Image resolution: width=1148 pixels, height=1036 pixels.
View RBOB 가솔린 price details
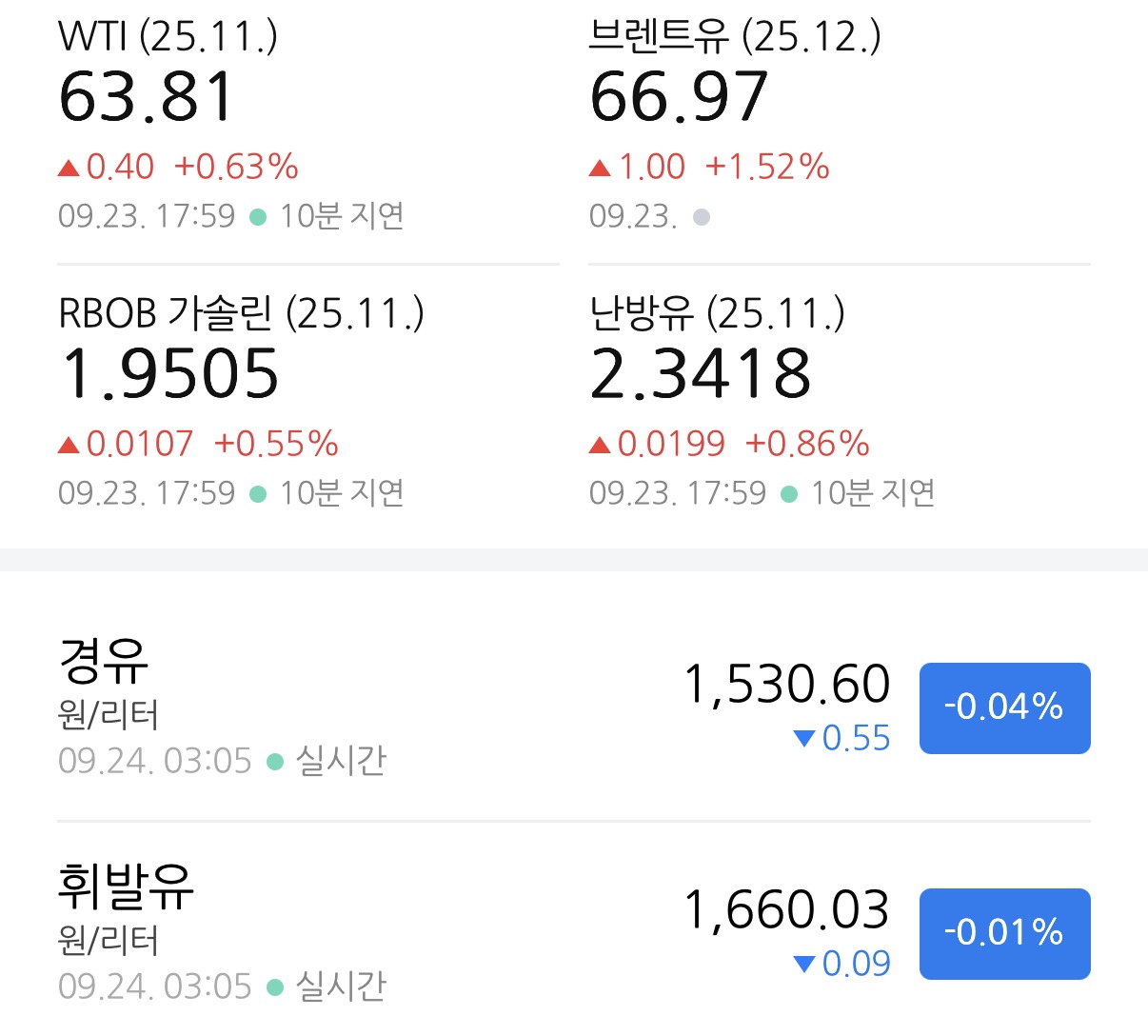tap(307, 405)
